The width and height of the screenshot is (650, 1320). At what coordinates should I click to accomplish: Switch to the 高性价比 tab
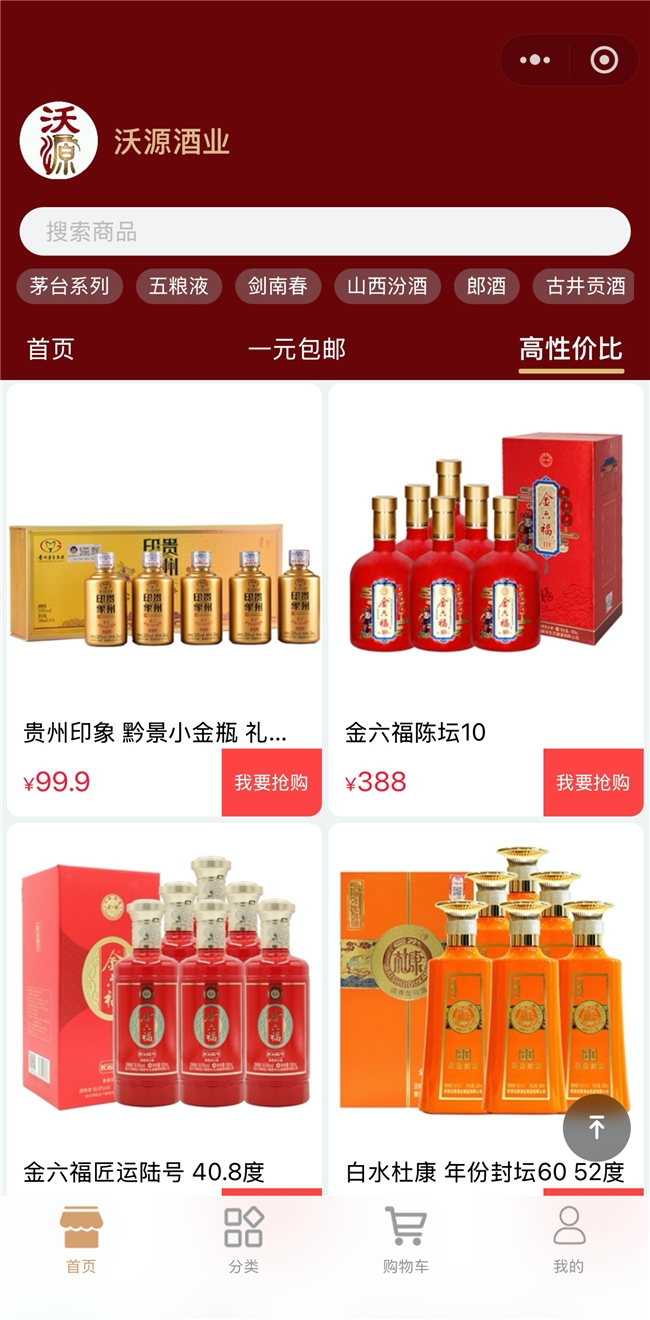pos(571,349)
